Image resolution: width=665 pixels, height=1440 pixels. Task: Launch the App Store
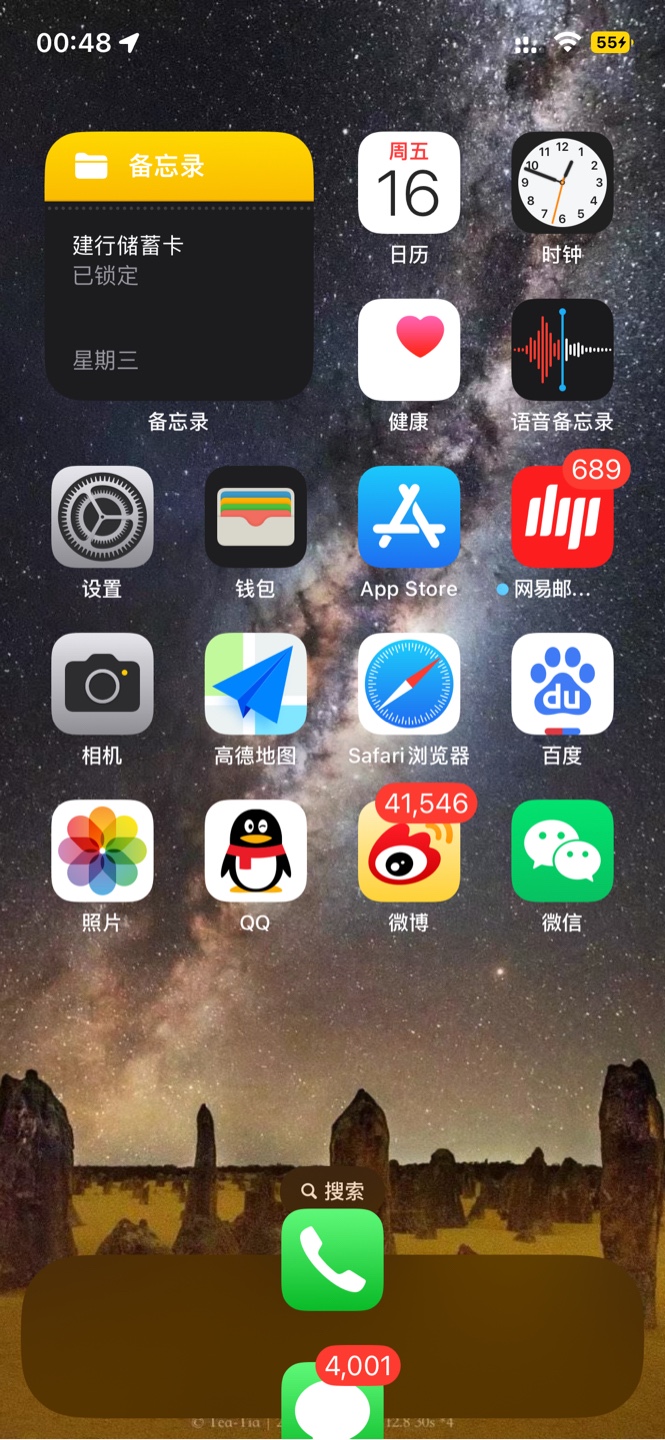coord(409,517)
